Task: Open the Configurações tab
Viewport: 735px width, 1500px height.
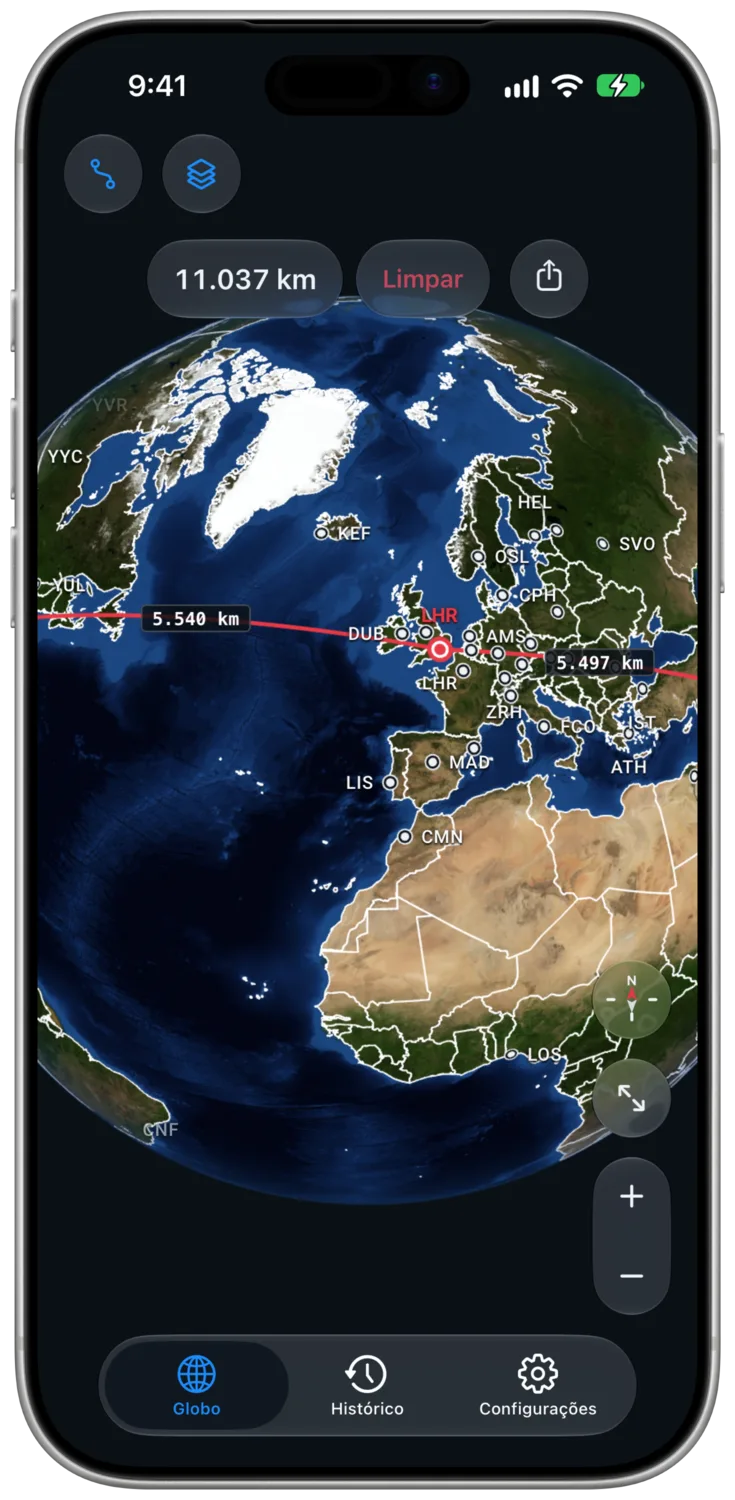Action: click(x=538, y=1386)
